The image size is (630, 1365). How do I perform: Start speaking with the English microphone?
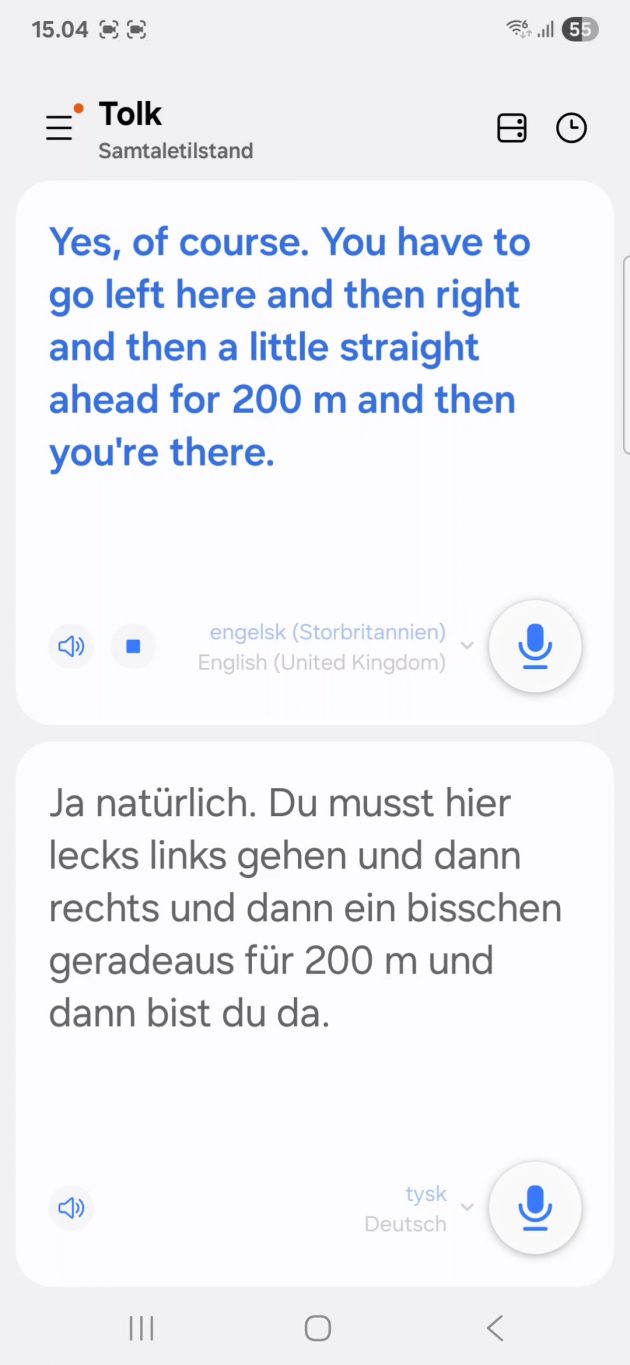click(x=535, y=646)
